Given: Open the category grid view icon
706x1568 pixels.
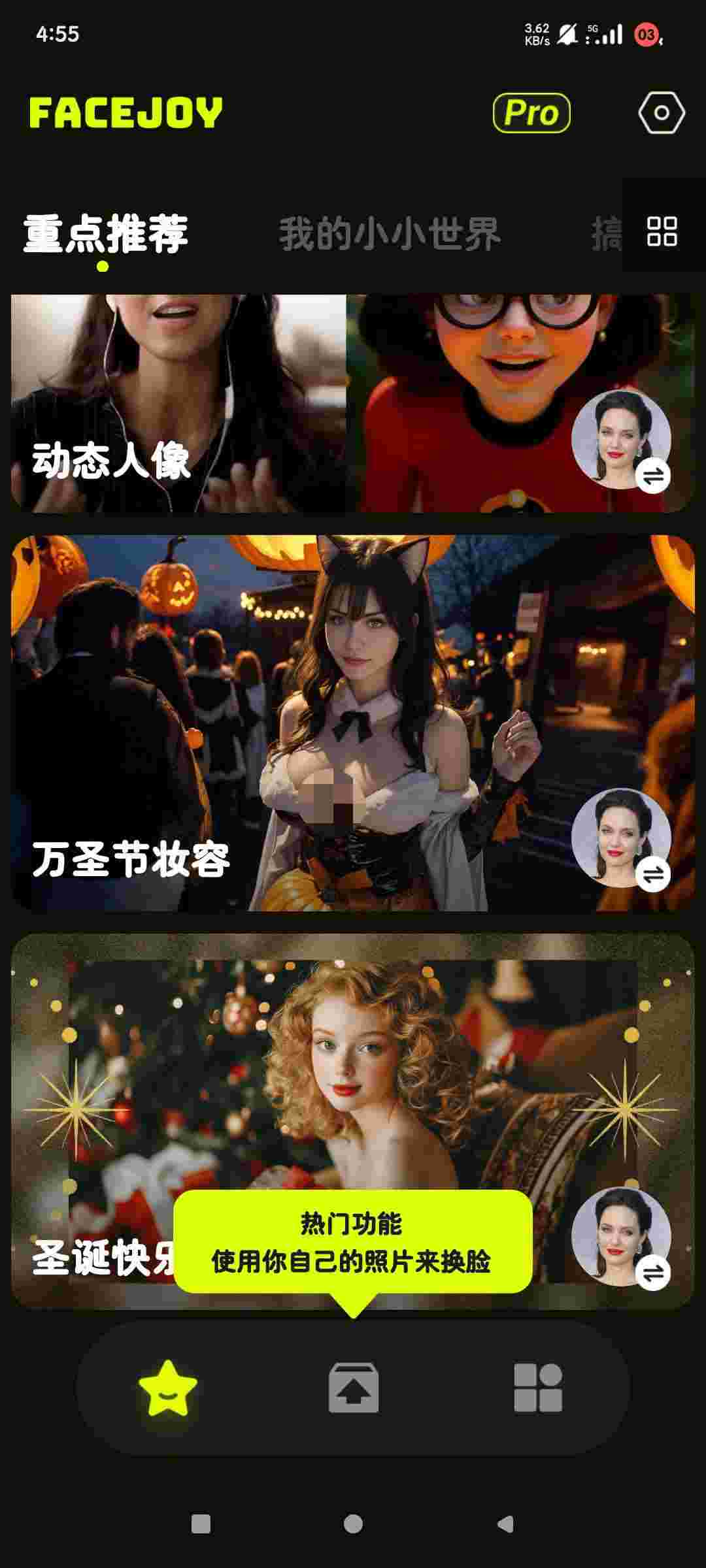Looking at the screenshot, I should click(x=662, y=231).
